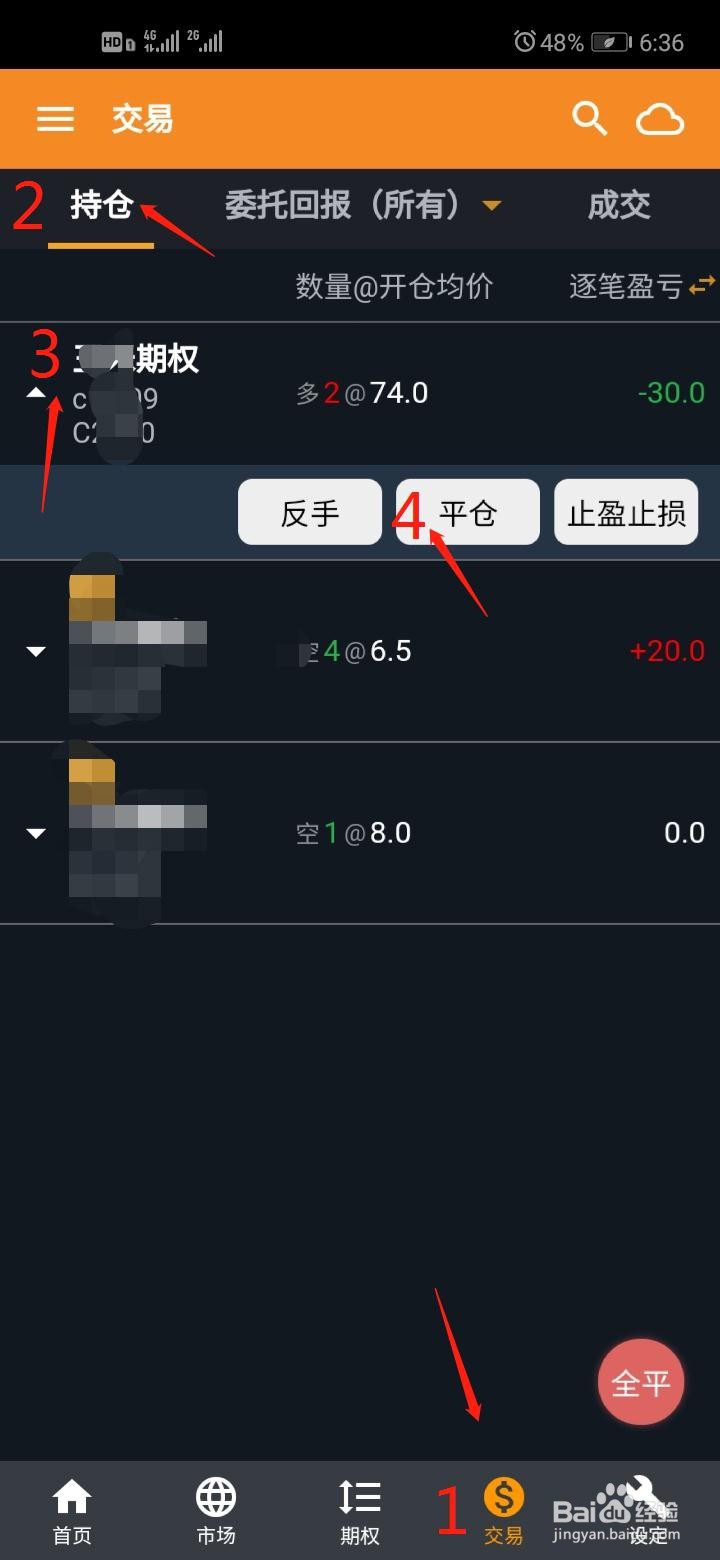Hit the round red 全平 close-all button
The image size is (720, 1560).
pos(641,1382)
